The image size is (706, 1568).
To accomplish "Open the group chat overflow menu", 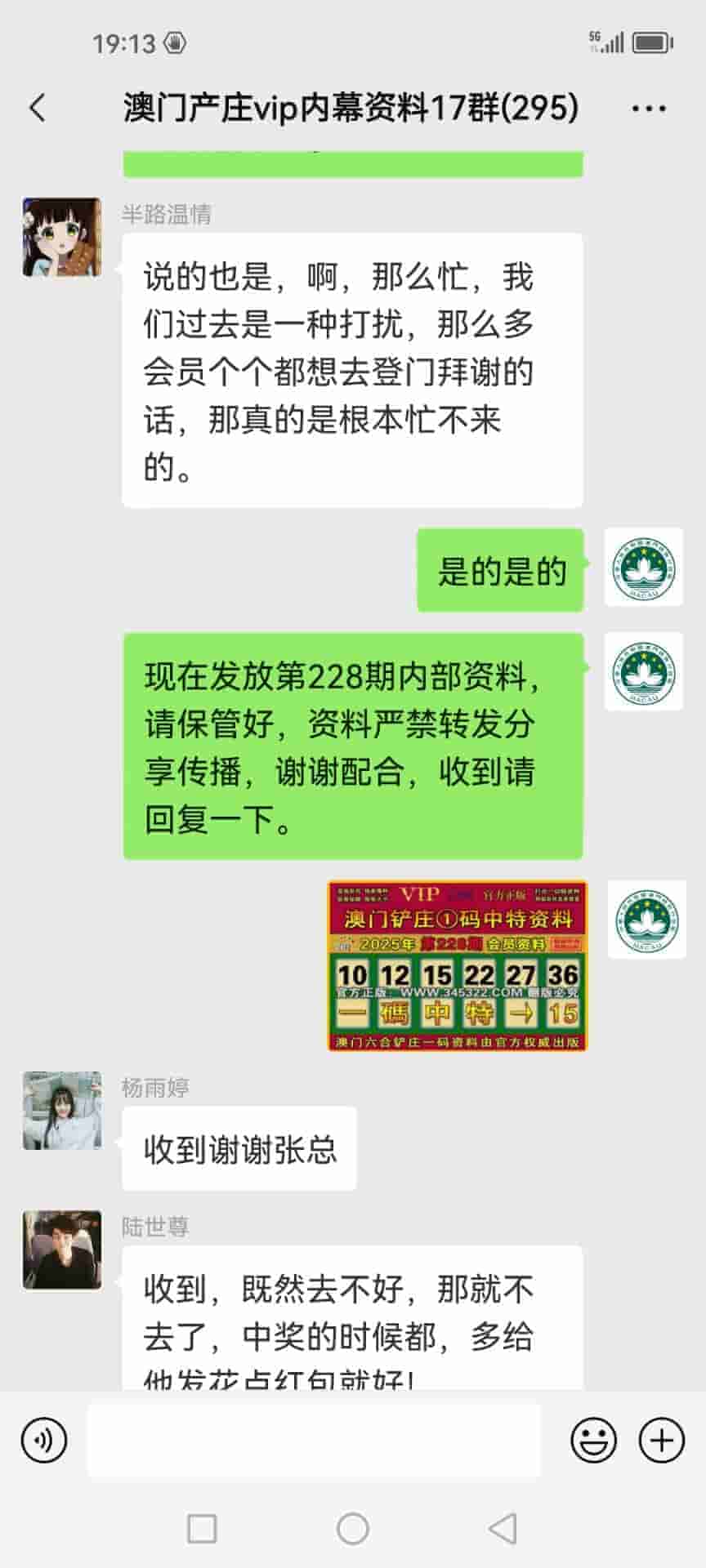I will pos(648,108).
